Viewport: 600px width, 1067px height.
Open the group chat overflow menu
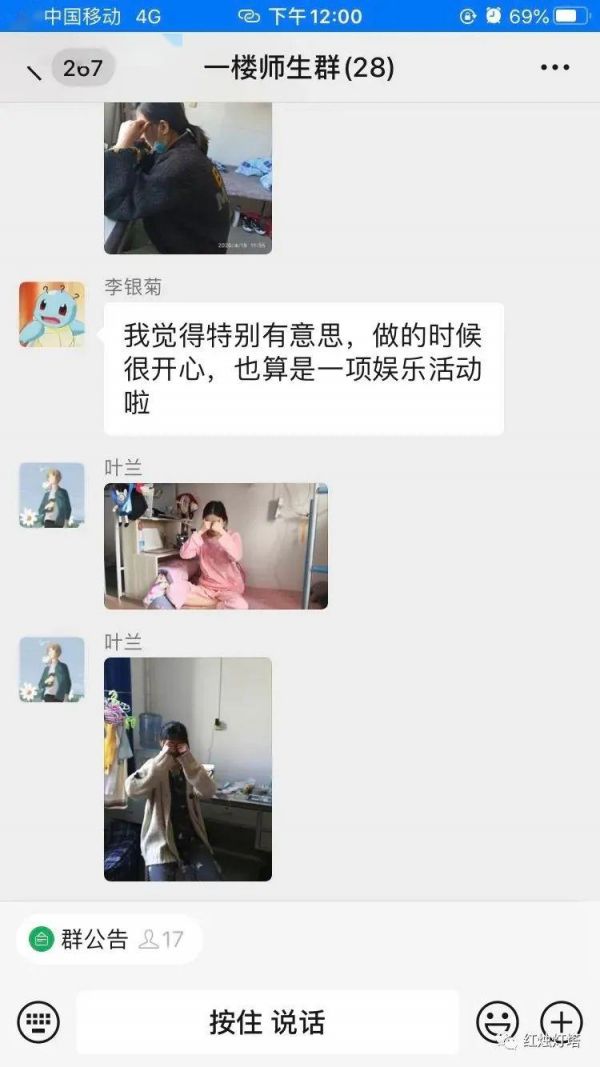554,68
